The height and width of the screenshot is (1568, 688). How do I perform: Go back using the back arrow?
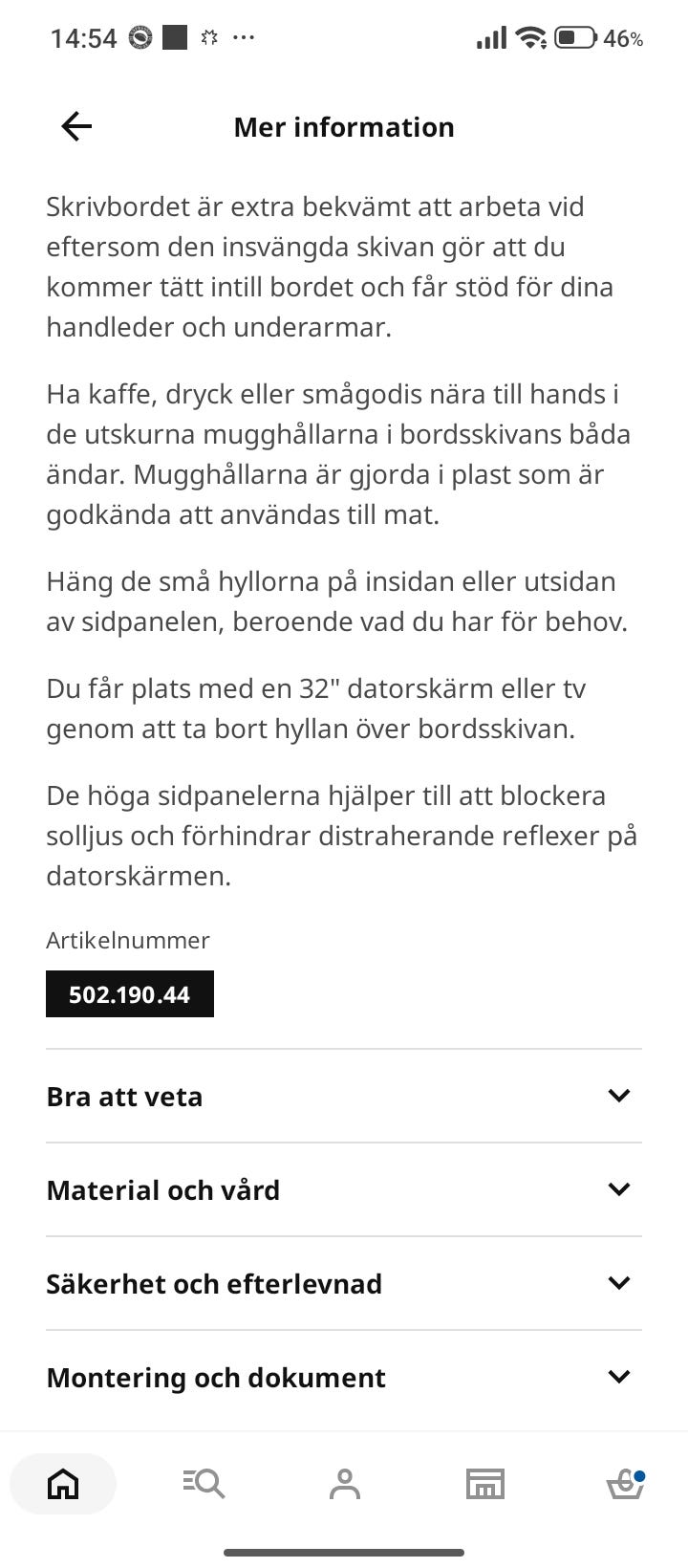tap(76, 126)
